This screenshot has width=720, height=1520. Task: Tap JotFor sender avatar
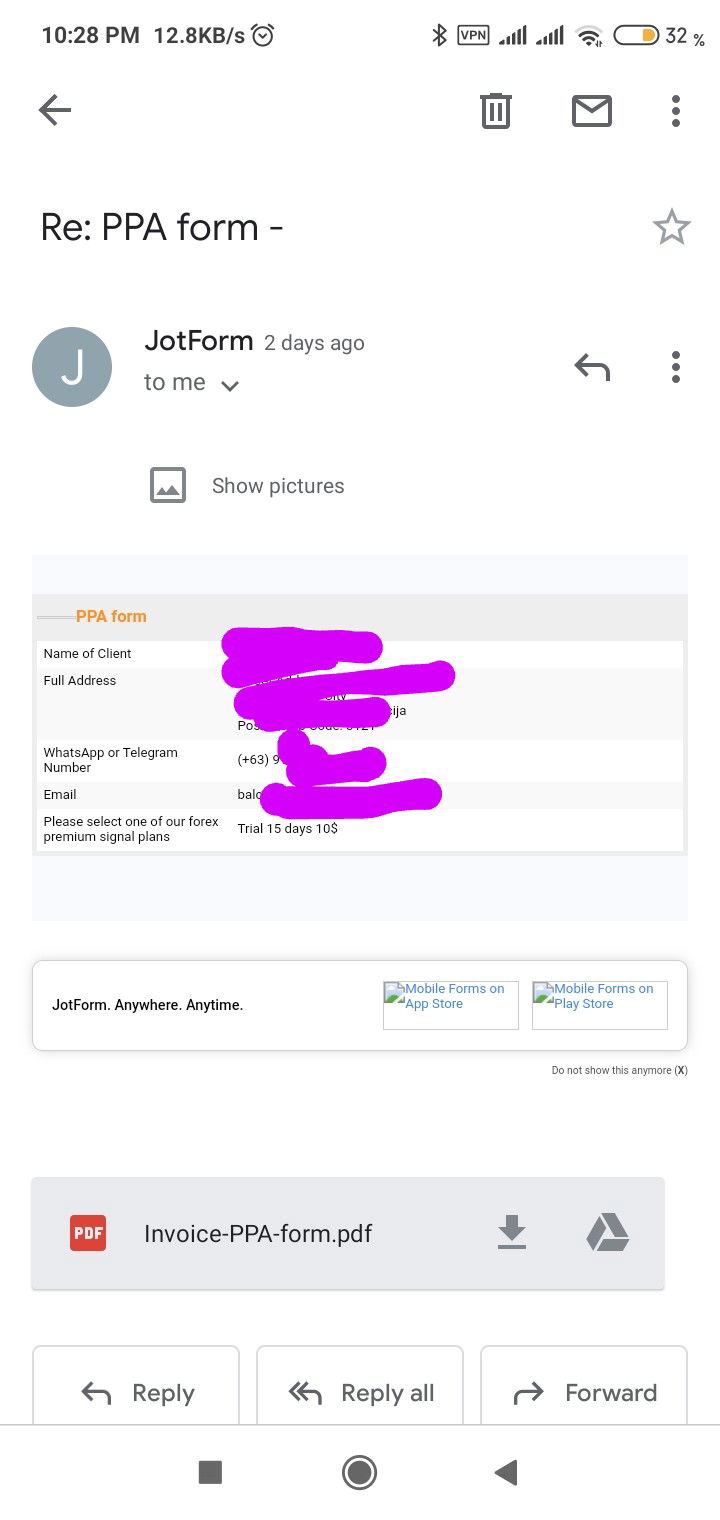[x=72, y=367]
